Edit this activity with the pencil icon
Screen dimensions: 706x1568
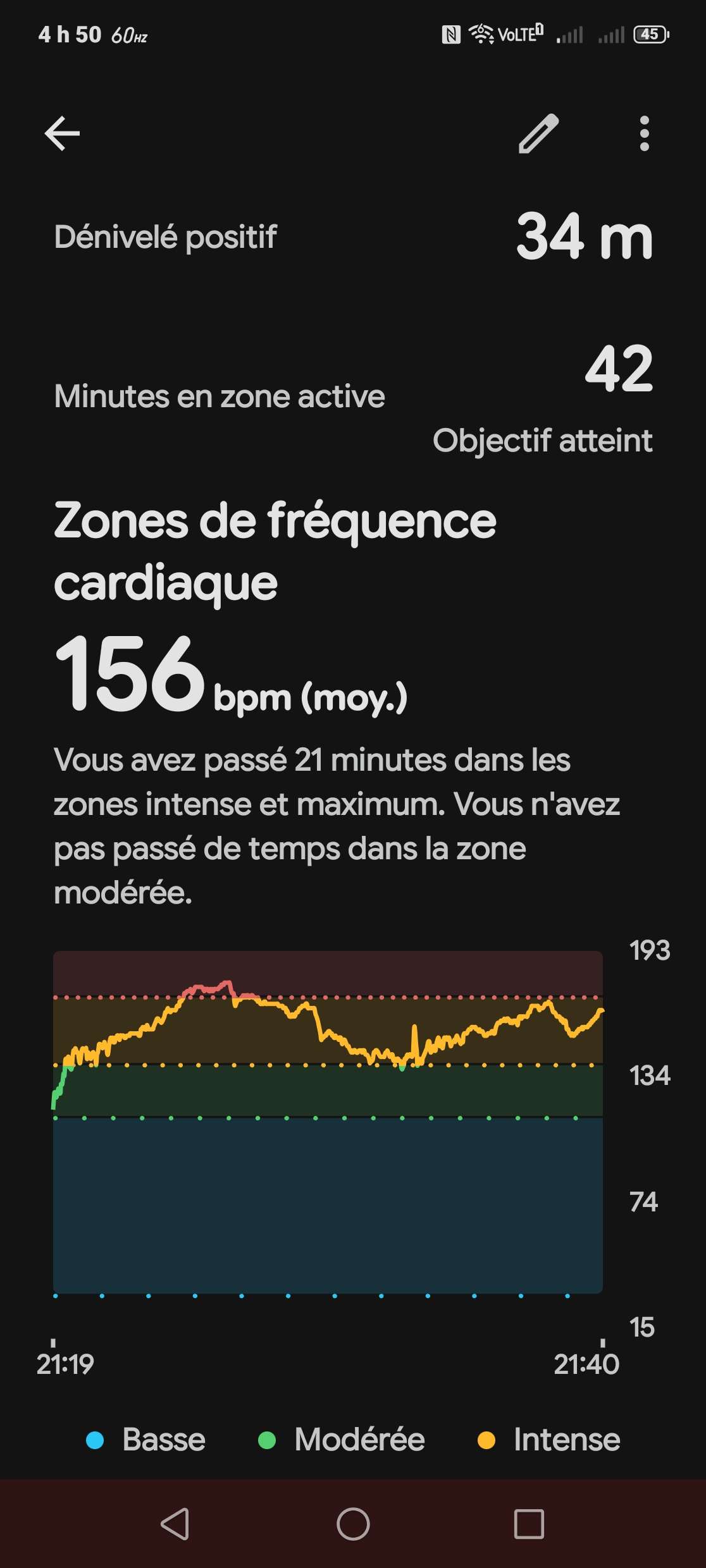coord(538,133)
